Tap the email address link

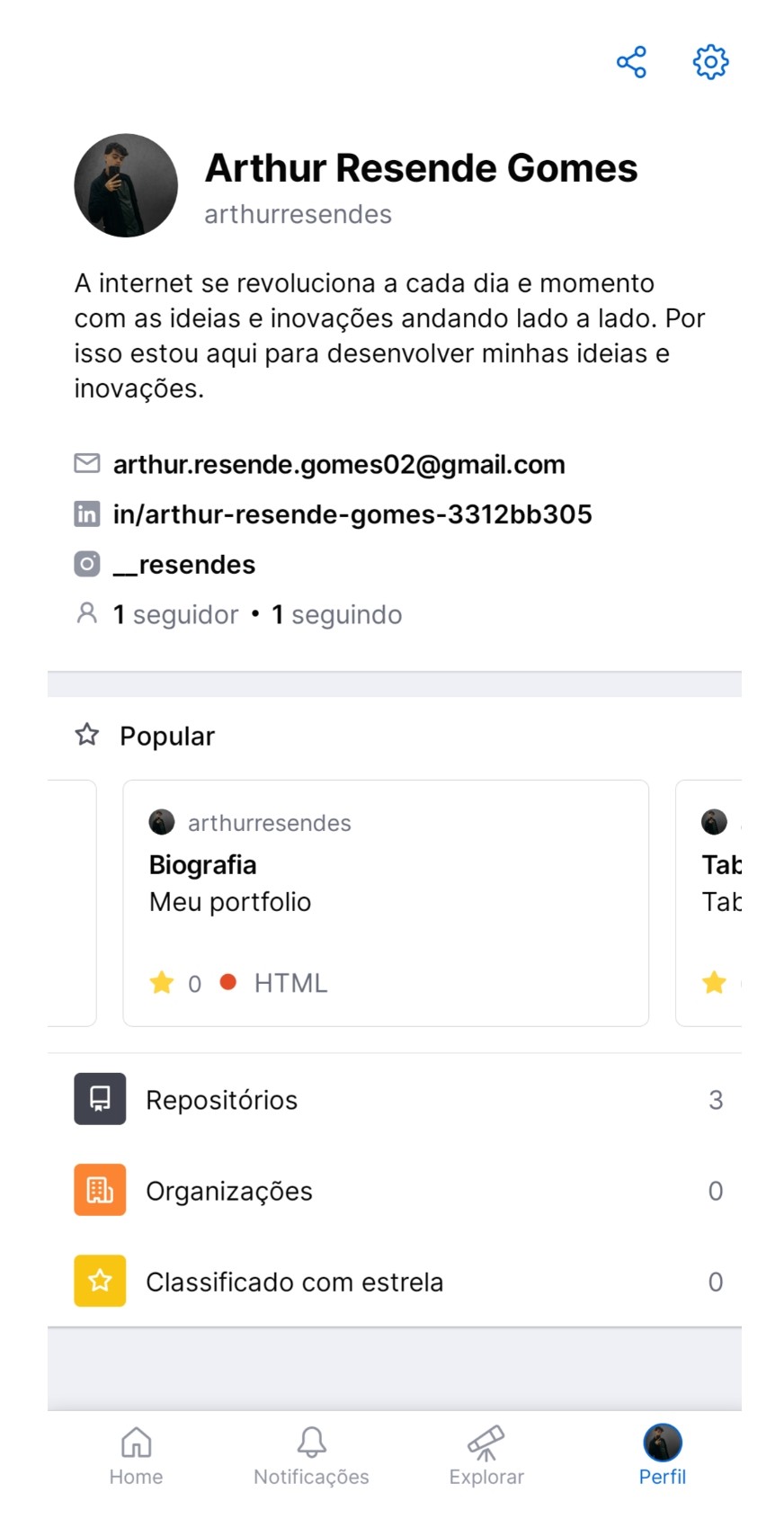[x=339, y=464]
